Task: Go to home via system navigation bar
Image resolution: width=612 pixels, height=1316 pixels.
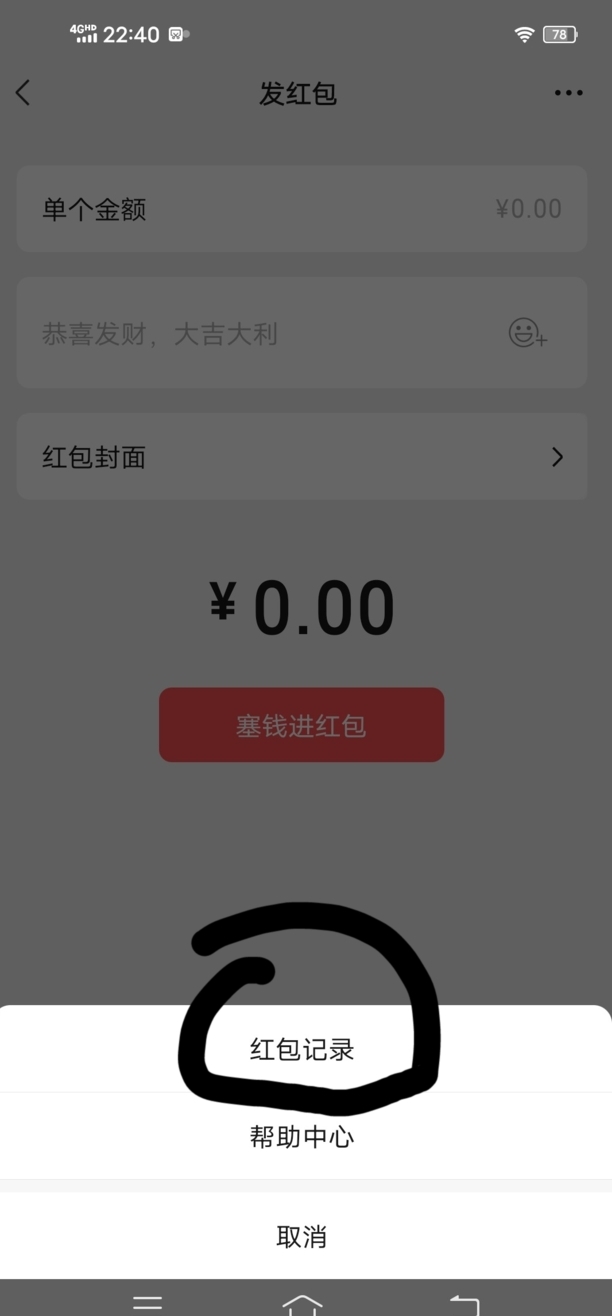Action: [x=302, y=1304]
